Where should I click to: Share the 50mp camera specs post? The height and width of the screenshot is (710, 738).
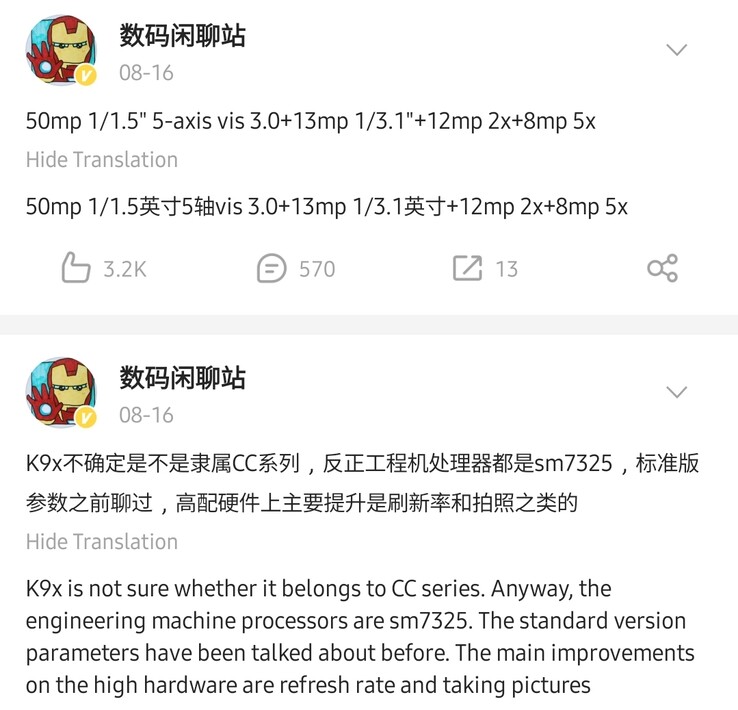coord(662,268)
